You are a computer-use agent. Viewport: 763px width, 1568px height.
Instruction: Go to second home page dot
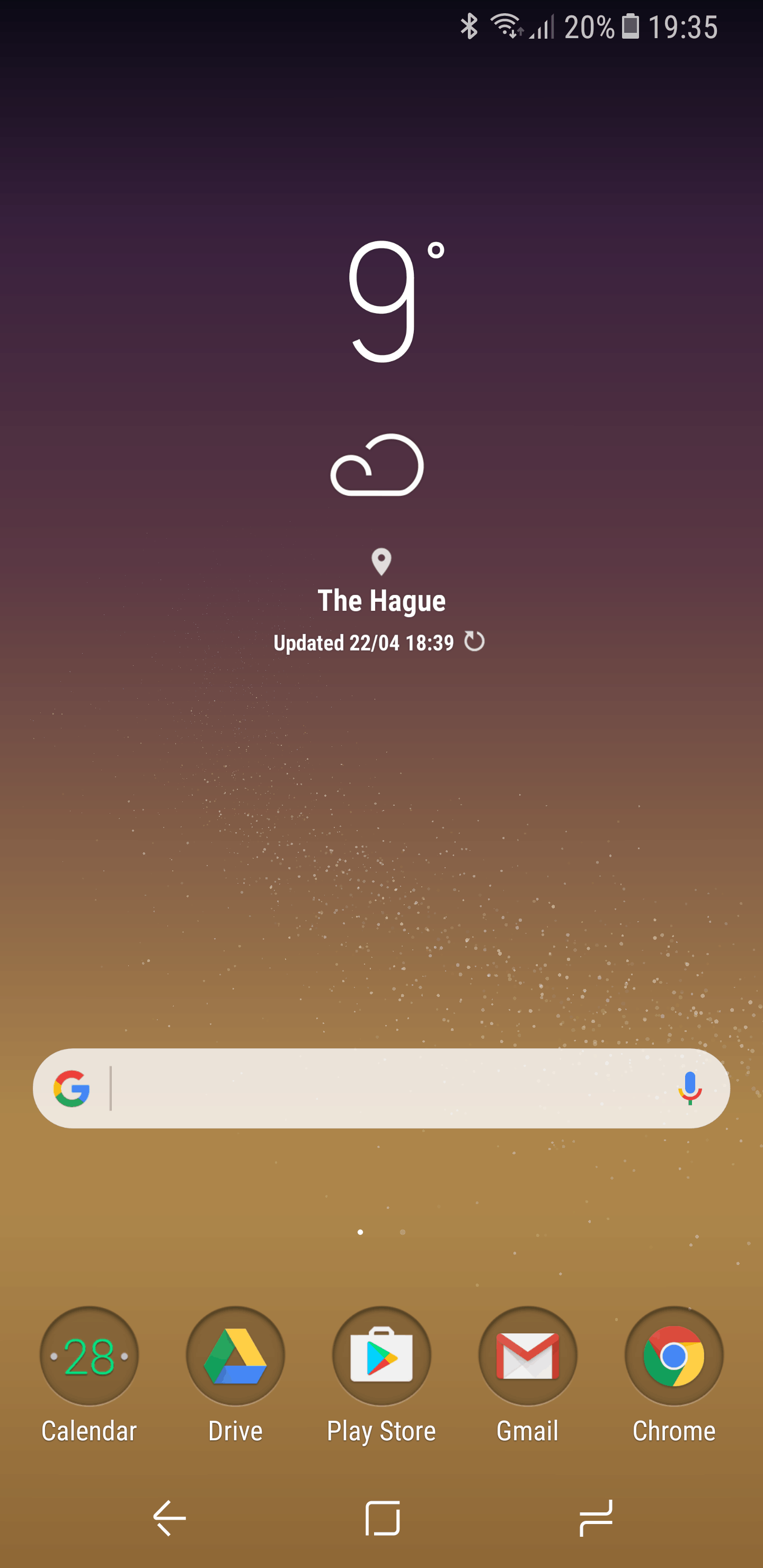point(403,1232)
